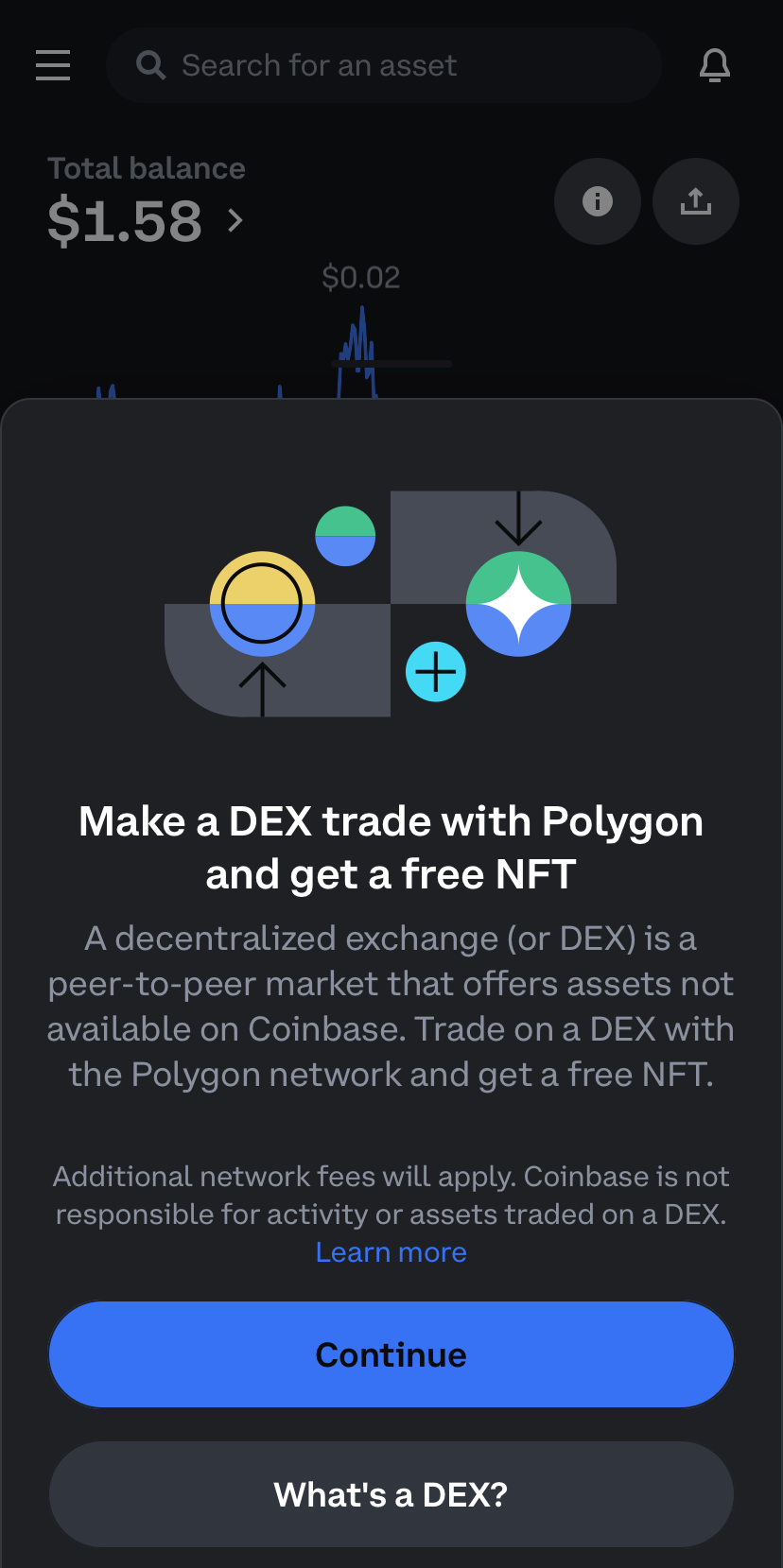View balance info via the info icon
This screenshot has height=1568, width=783.
point(598,201)
